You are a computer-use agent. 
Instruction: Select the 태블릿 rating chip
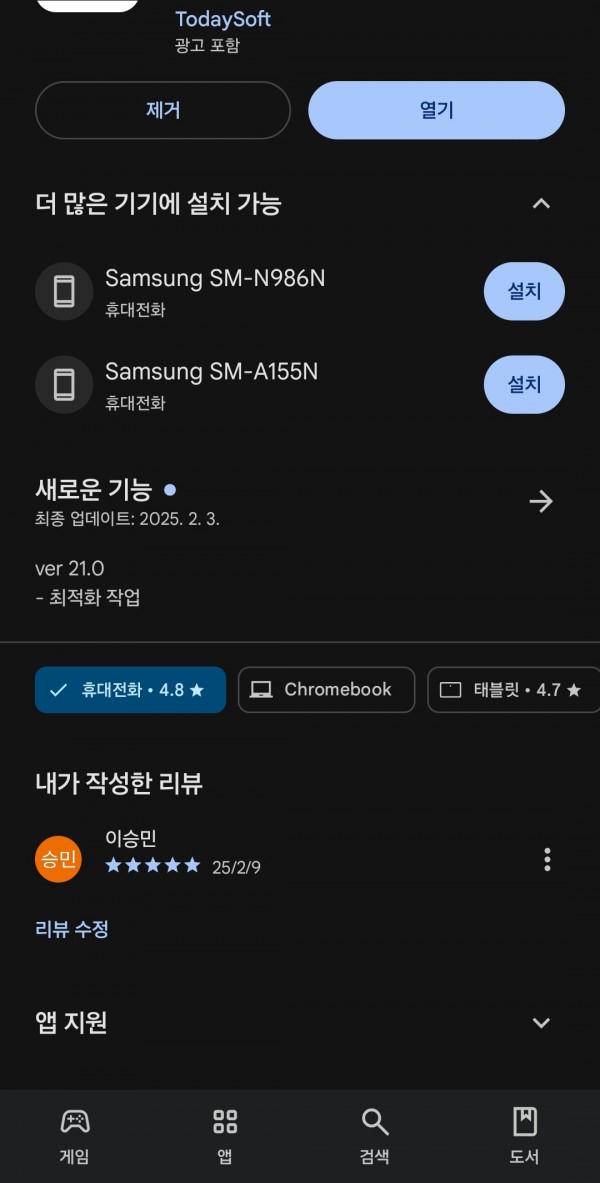515,690
